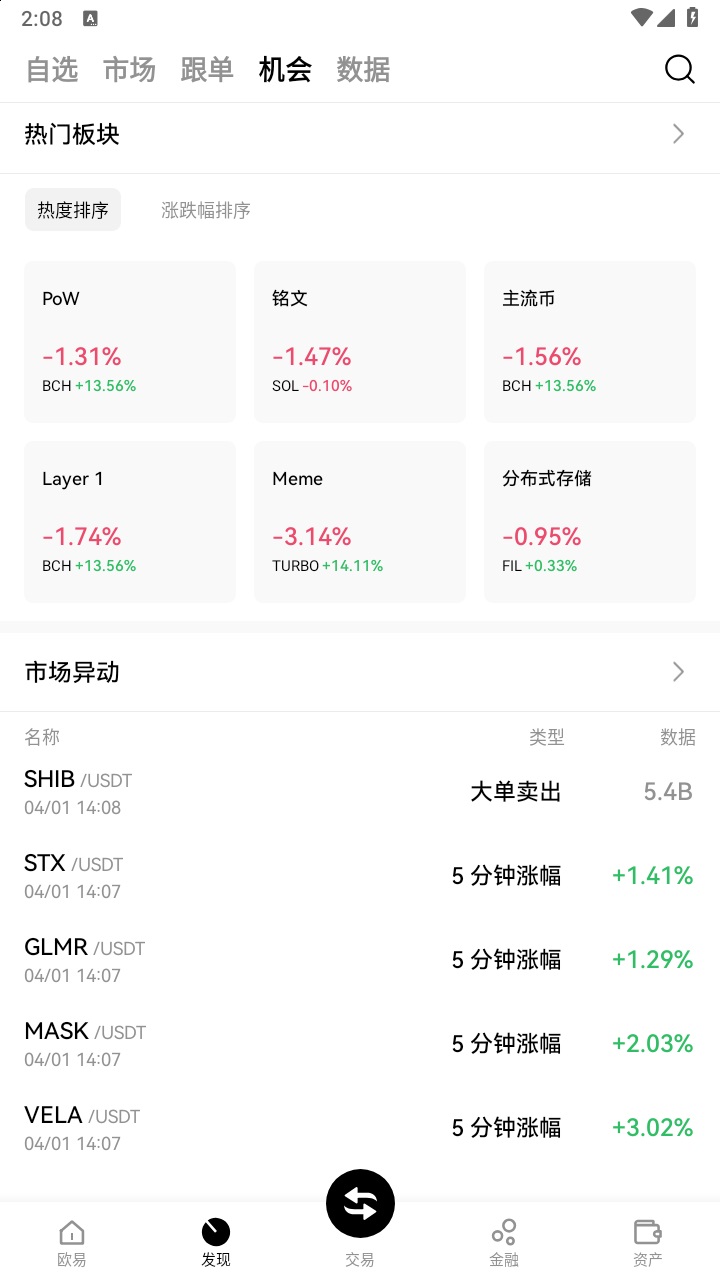Open the SHIB/USDT market entry
This screenshot has width=720, height=1280.
[360, 791]
